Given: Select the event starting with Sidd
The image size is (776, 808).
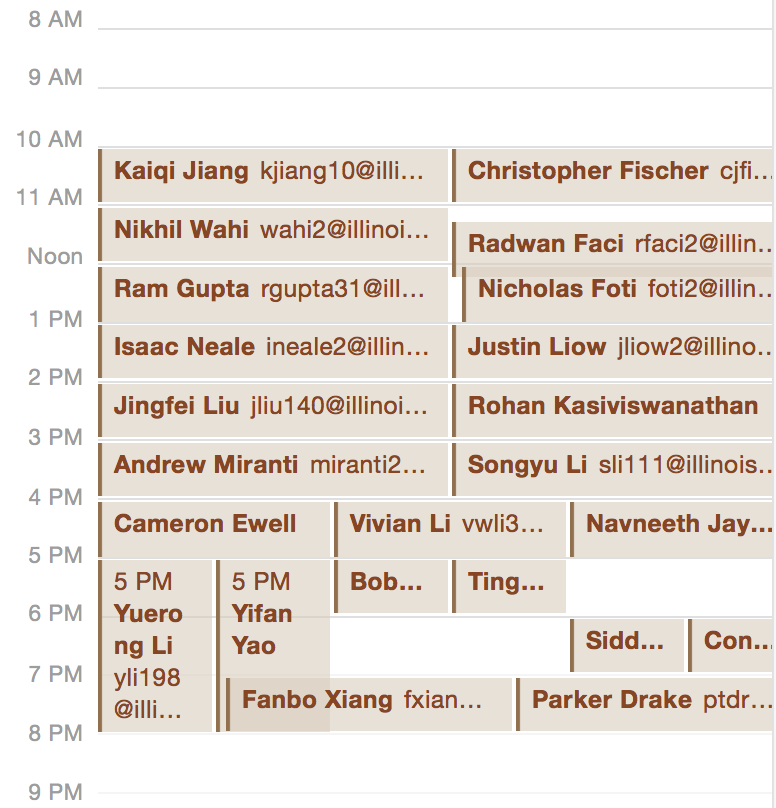Looking at the screenshot, I should coord(627,642).
